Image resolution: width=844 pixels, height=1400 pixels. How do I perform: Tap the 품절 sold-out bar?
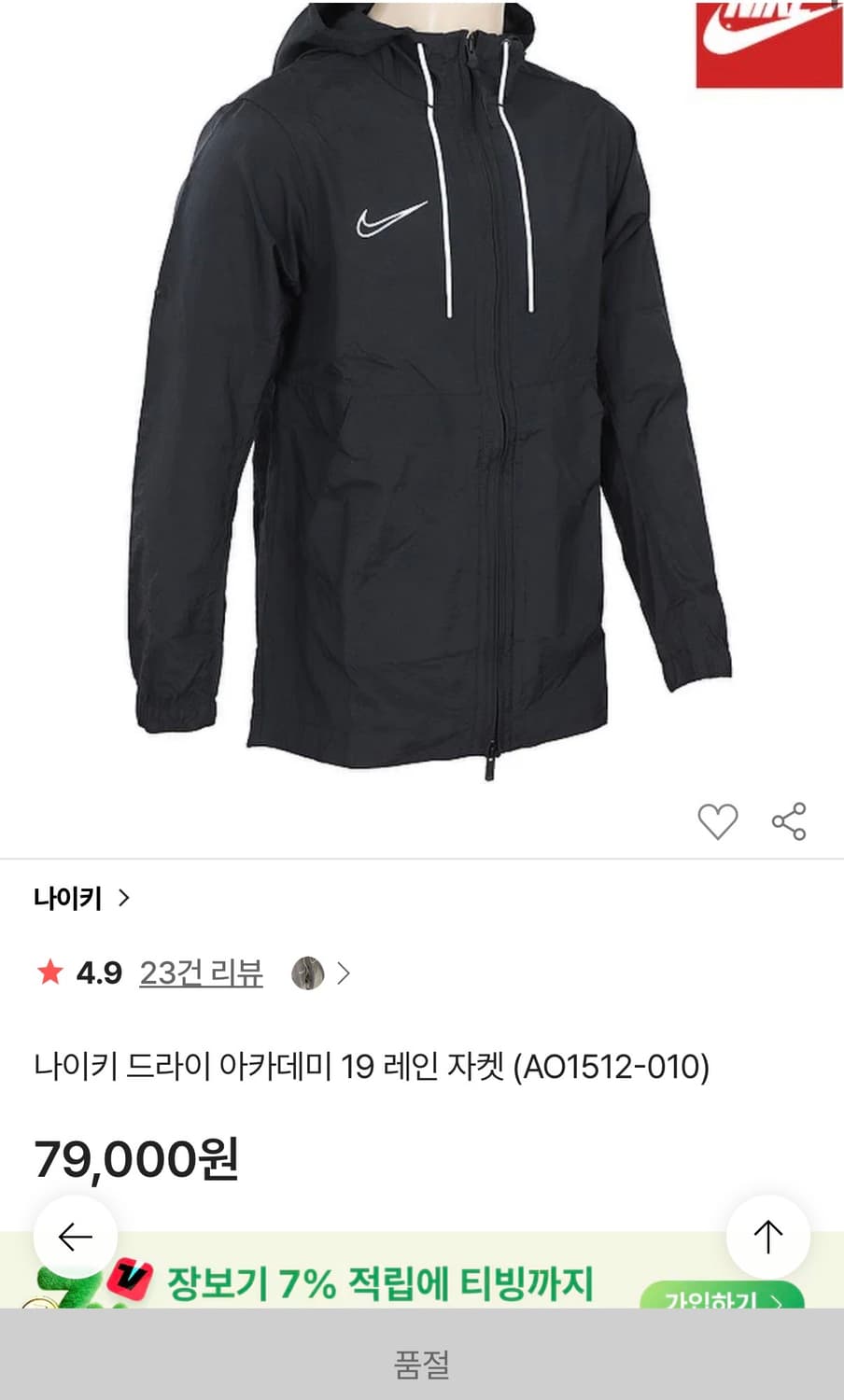[x=422, y=1366]
